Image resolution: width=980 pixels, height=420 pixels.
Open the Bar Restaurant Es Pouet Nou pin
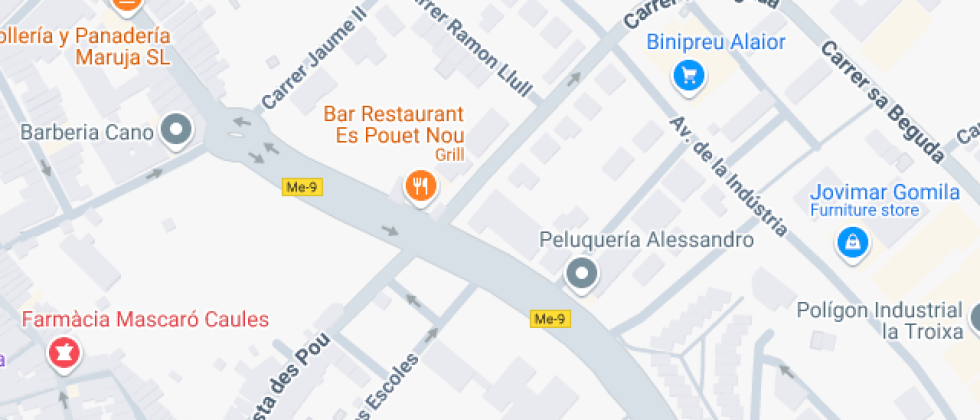pos(421,187)
